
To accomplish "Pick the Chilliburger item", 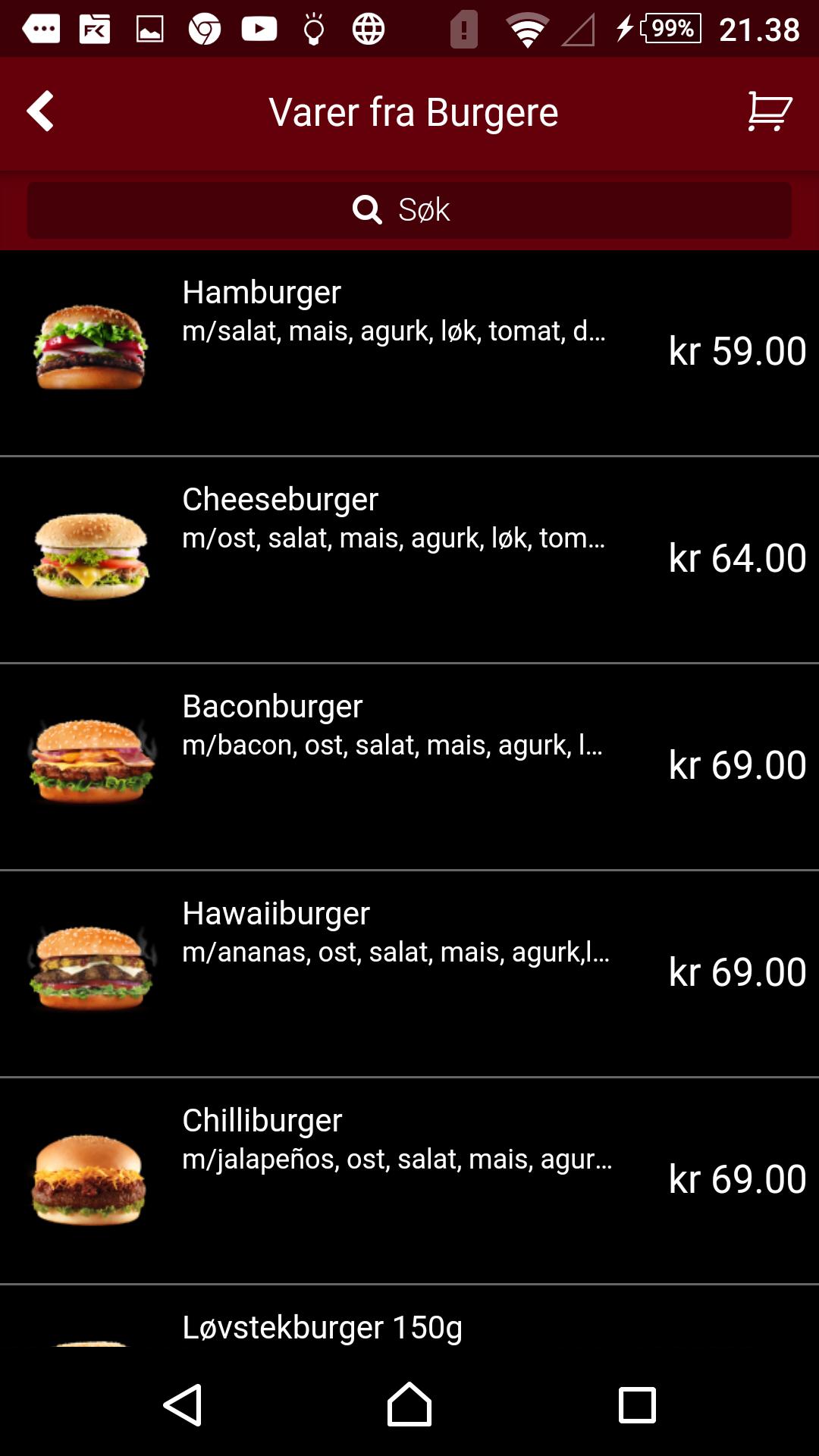I will [x=409, y=1181].
